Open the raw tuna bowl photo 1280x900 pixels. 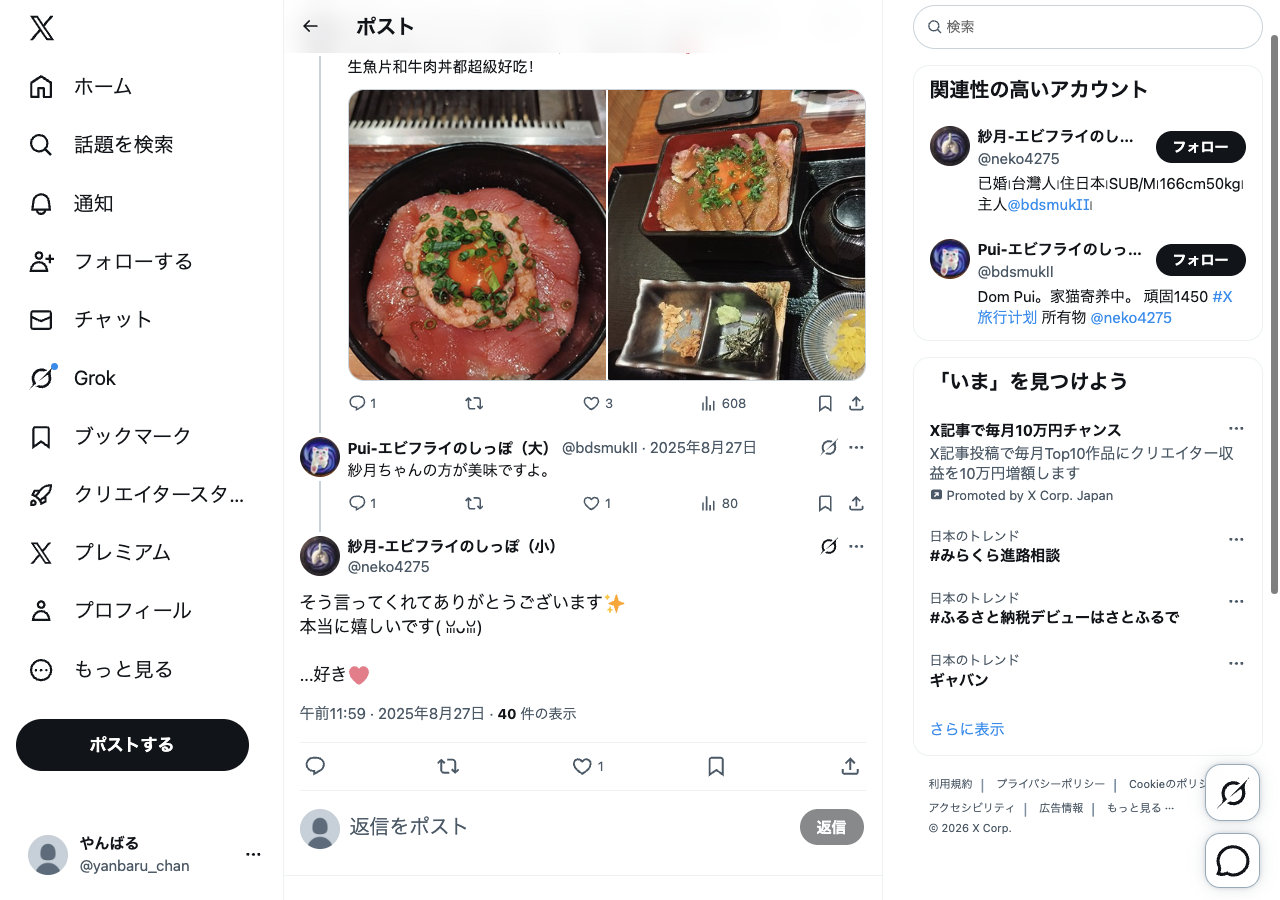477,235
